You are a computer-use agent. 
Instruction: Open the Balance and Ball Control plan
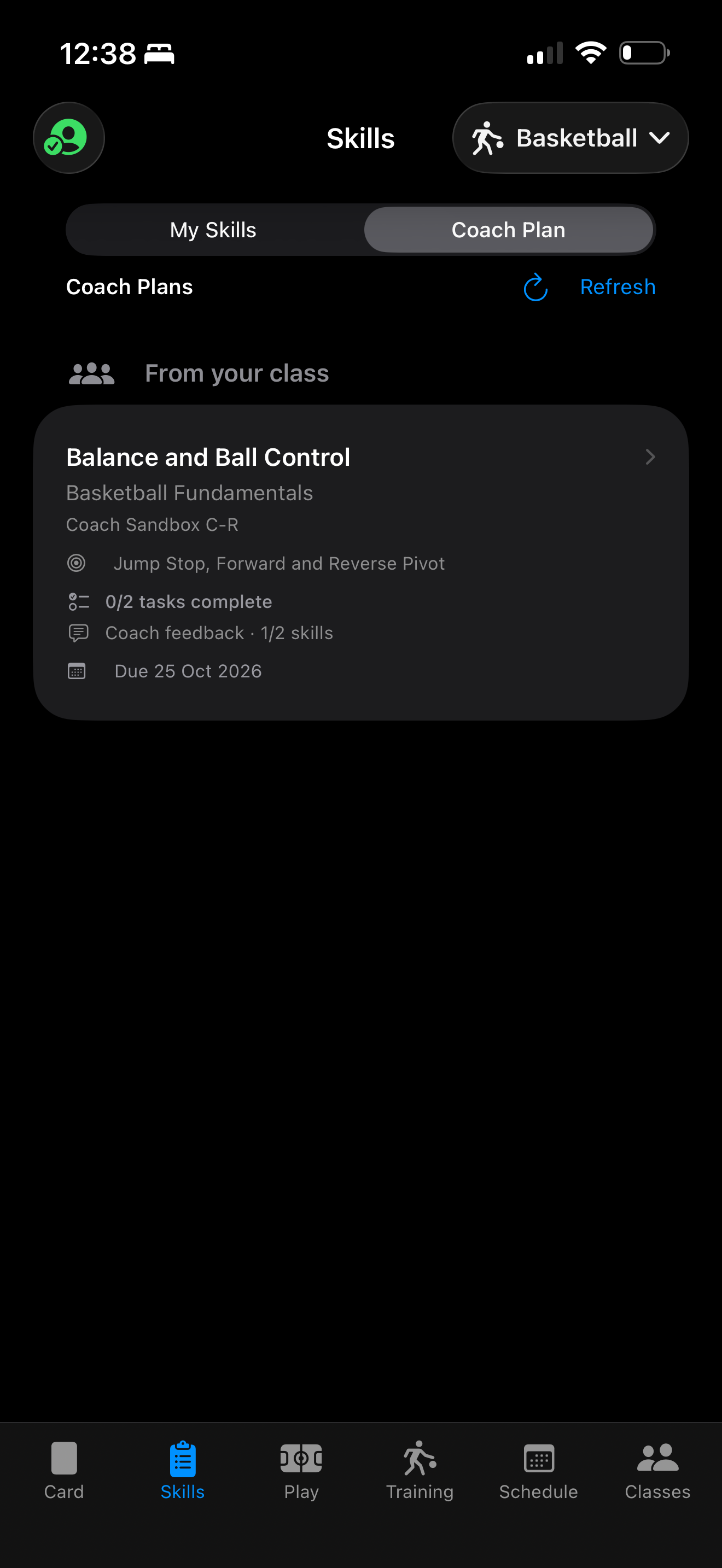click(361, 563)
